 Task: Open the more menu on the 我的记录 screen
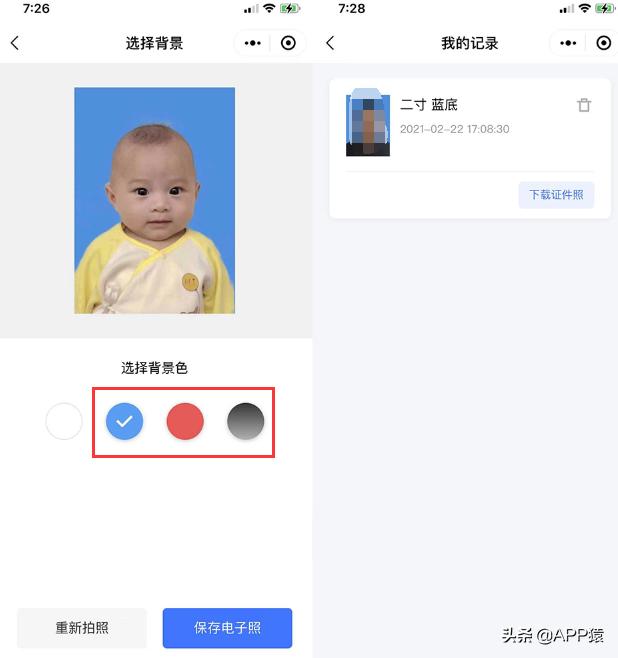(568, 43)
